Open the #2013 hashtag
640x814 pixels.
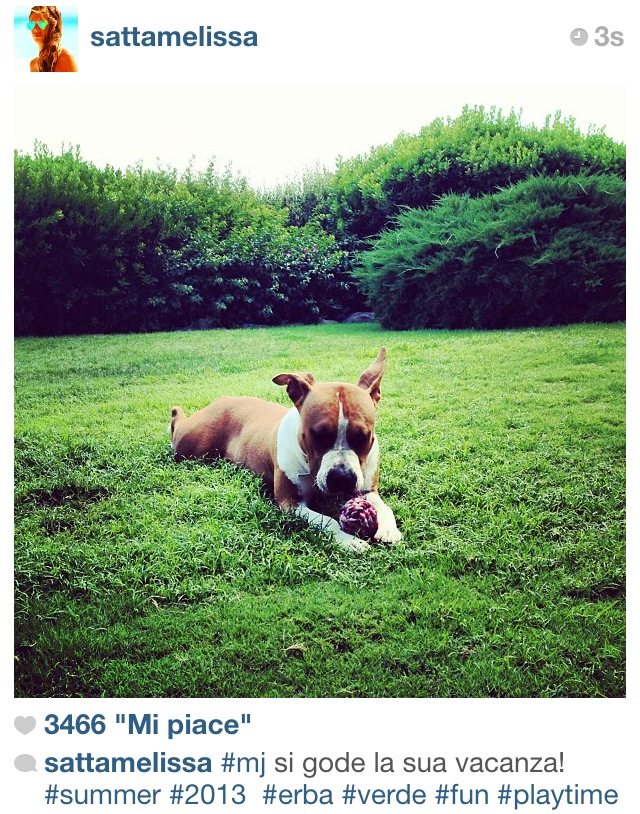(208, 796)
